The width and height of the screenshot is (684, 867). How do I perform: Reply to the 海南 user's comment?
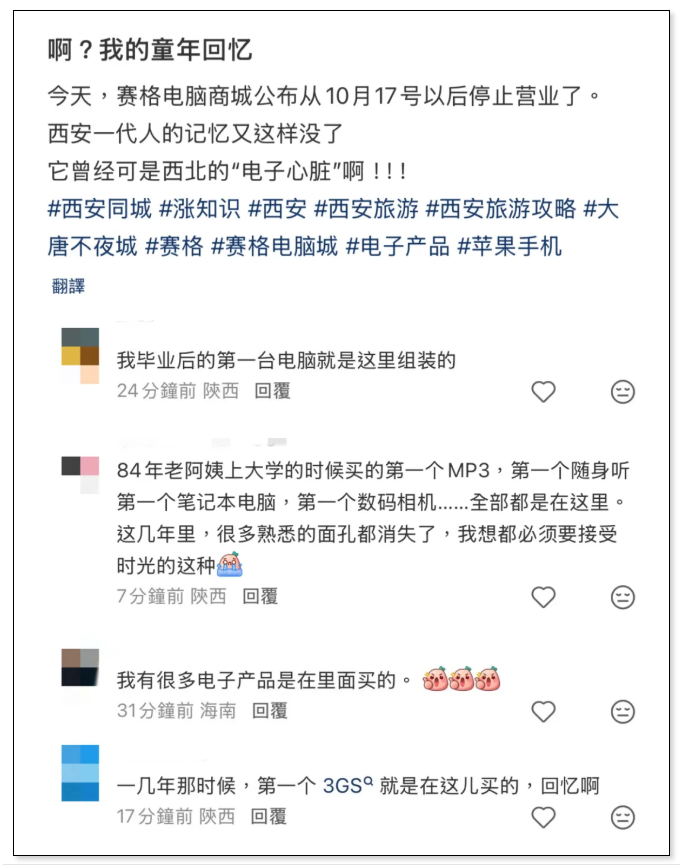click(269, 711)
